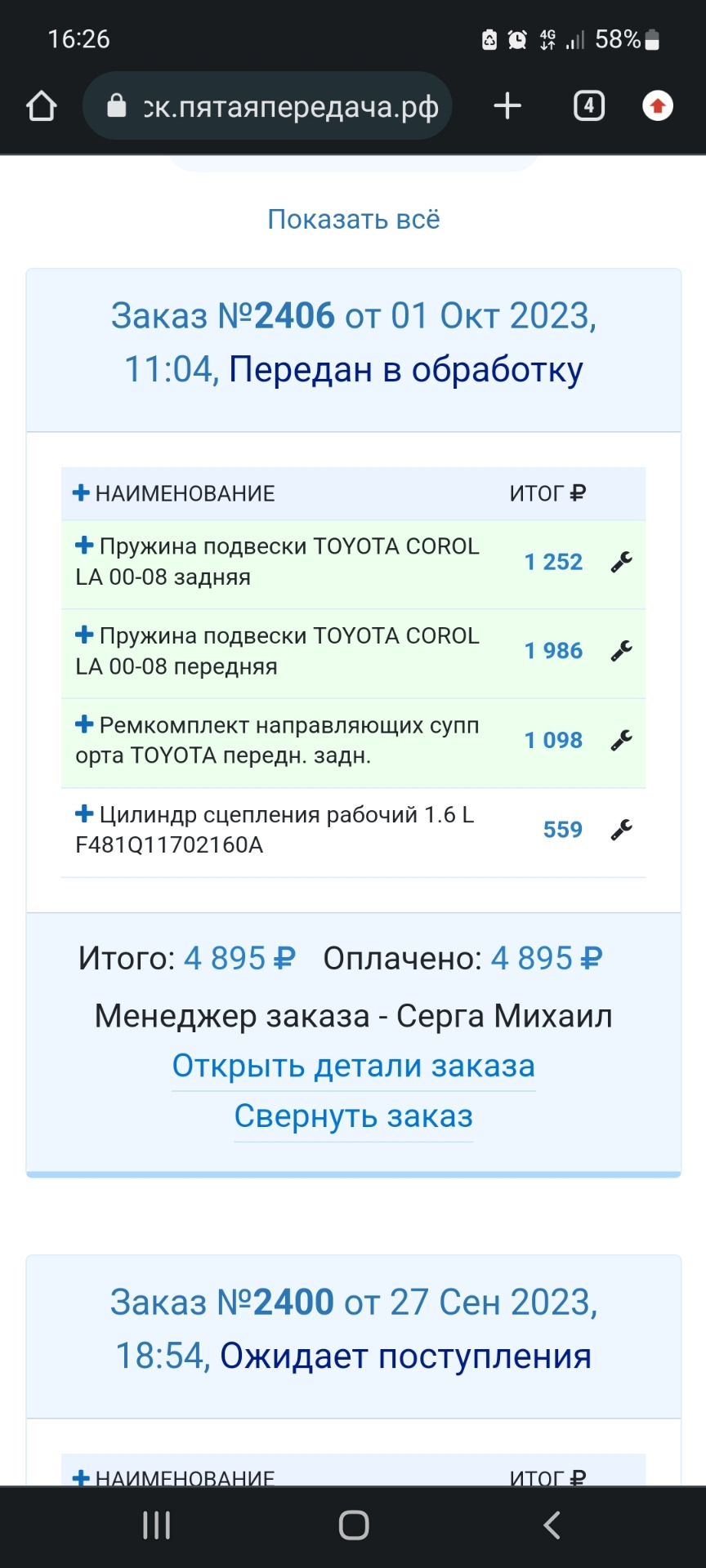Click the padlock icon in the address bar

click(x=115, y=105)
